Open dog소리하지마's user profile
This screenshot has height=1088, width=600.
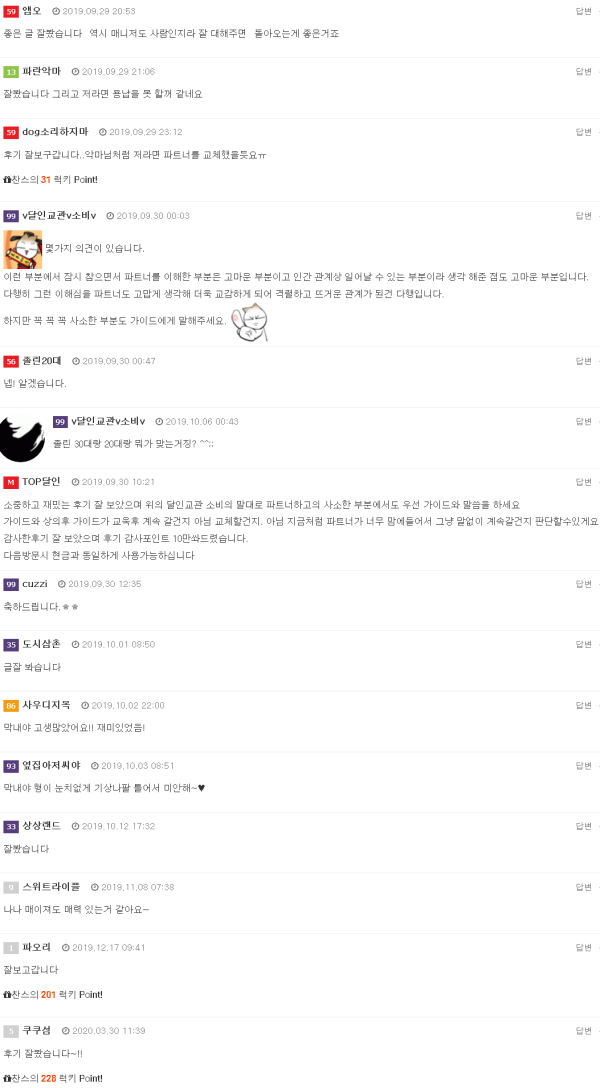pos(55,132)
